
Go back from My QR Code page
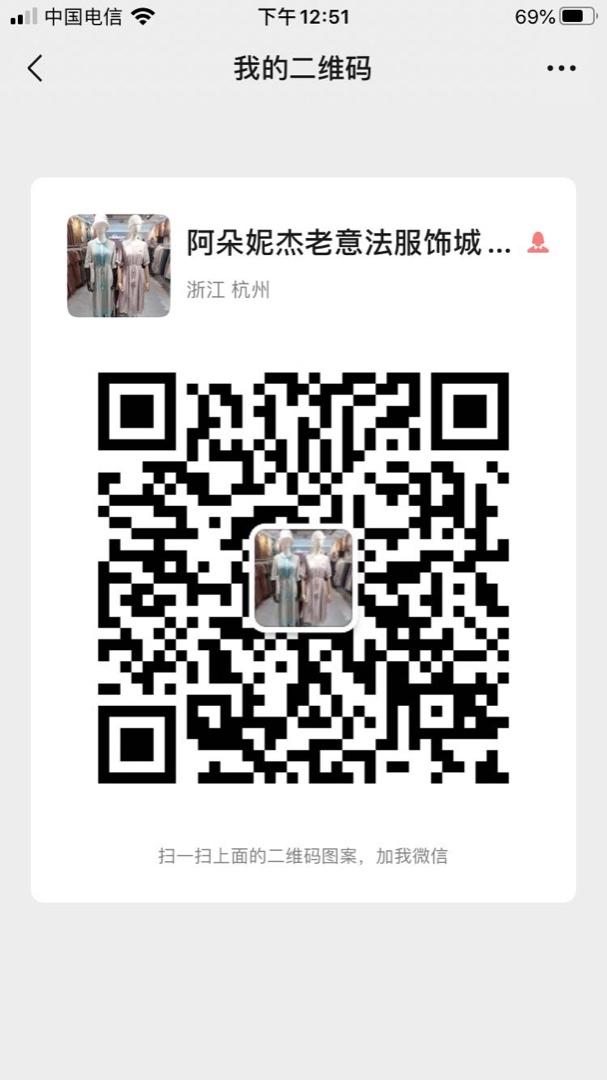coord(36,68)
